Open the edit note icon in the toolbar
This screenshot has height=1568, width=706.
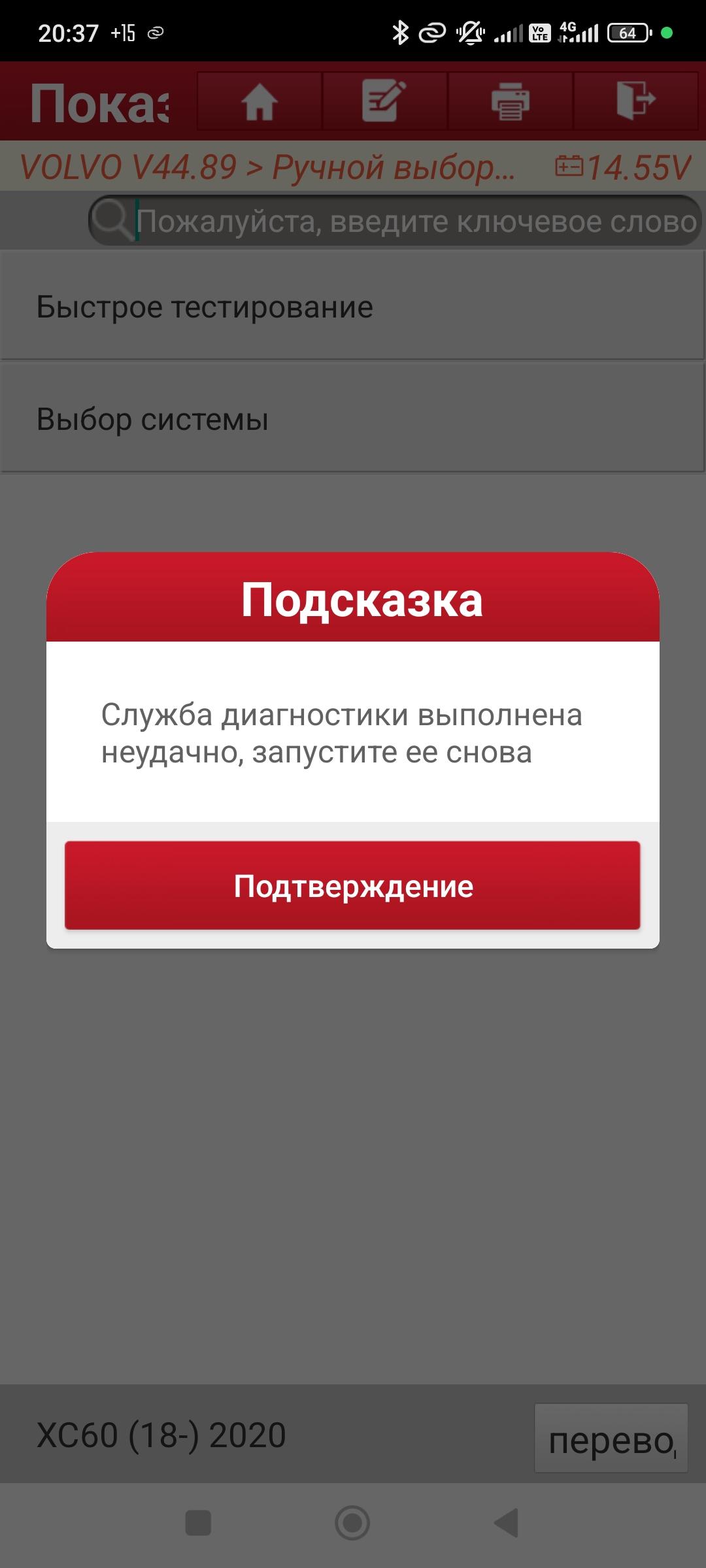click(x=384, y=101)
